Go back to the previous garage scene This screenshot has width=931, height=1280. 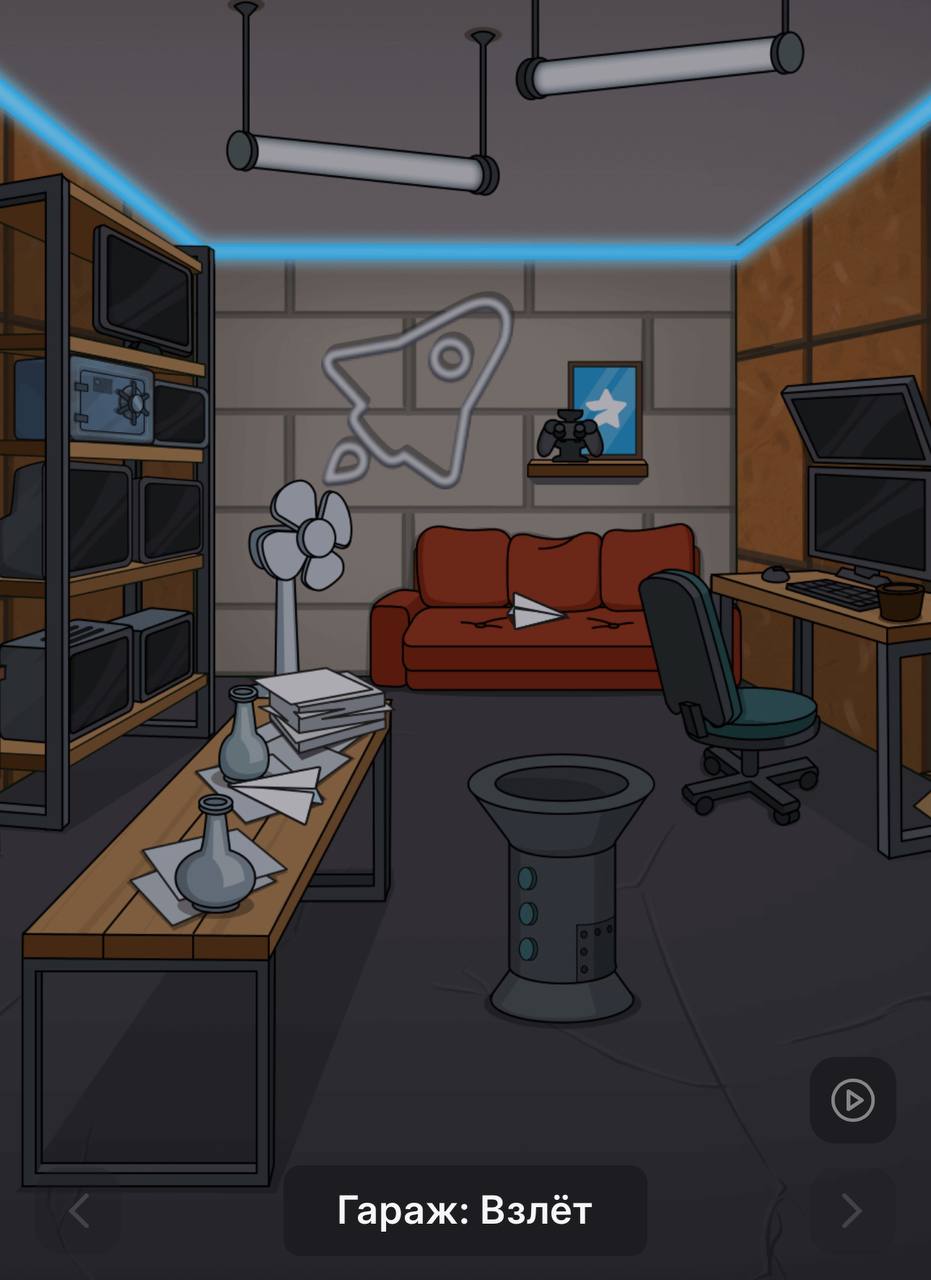point(78,1211)
